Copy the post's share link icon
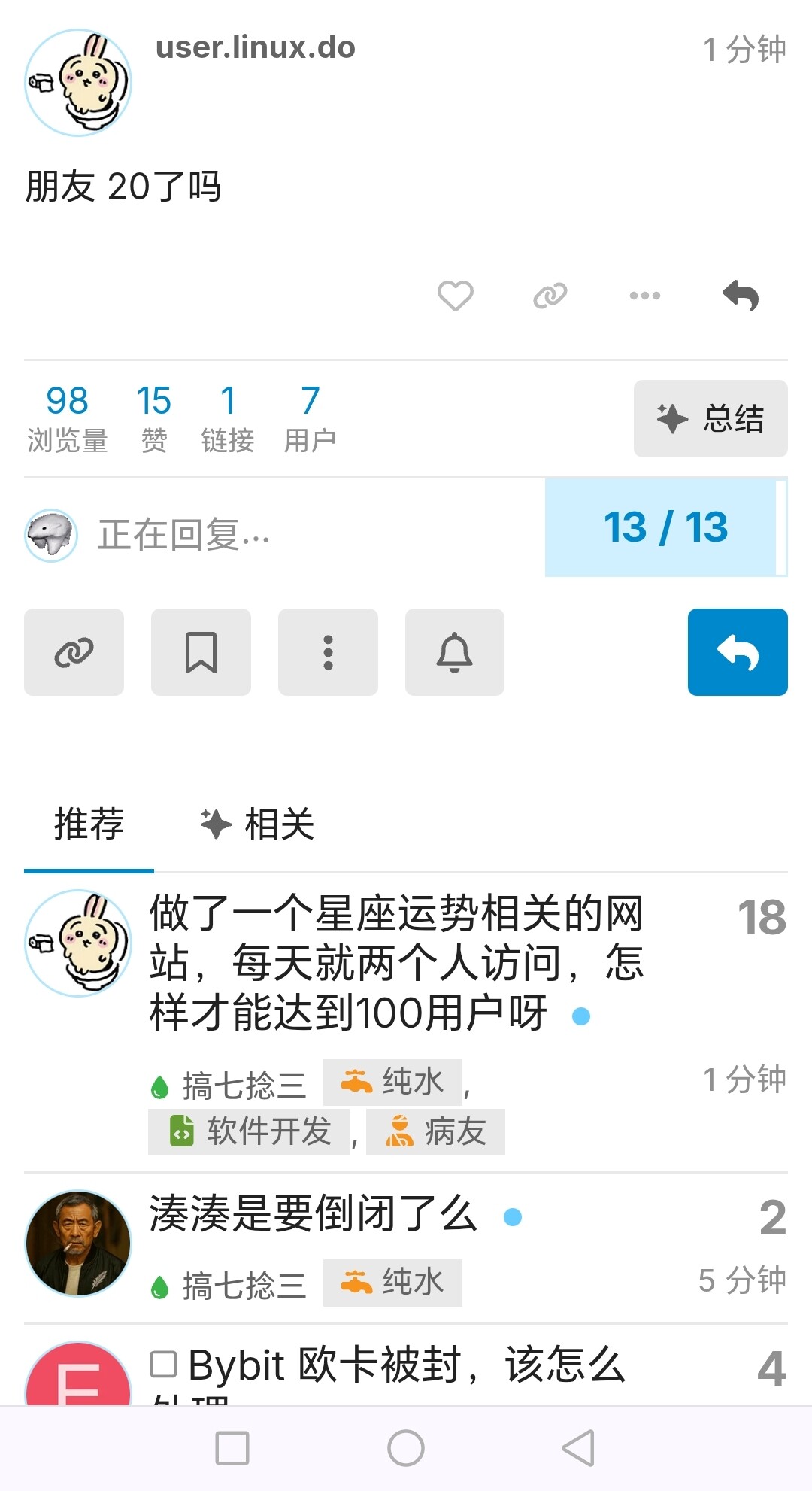 (x=550, y=296)
